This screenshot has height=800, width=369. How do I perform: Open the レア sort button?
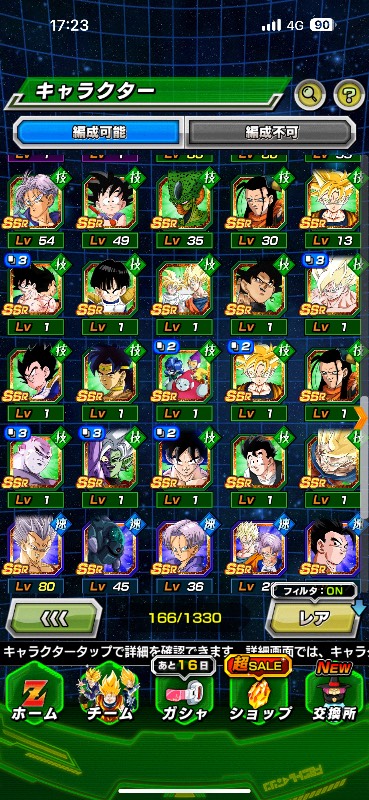[x=314, y=618]
